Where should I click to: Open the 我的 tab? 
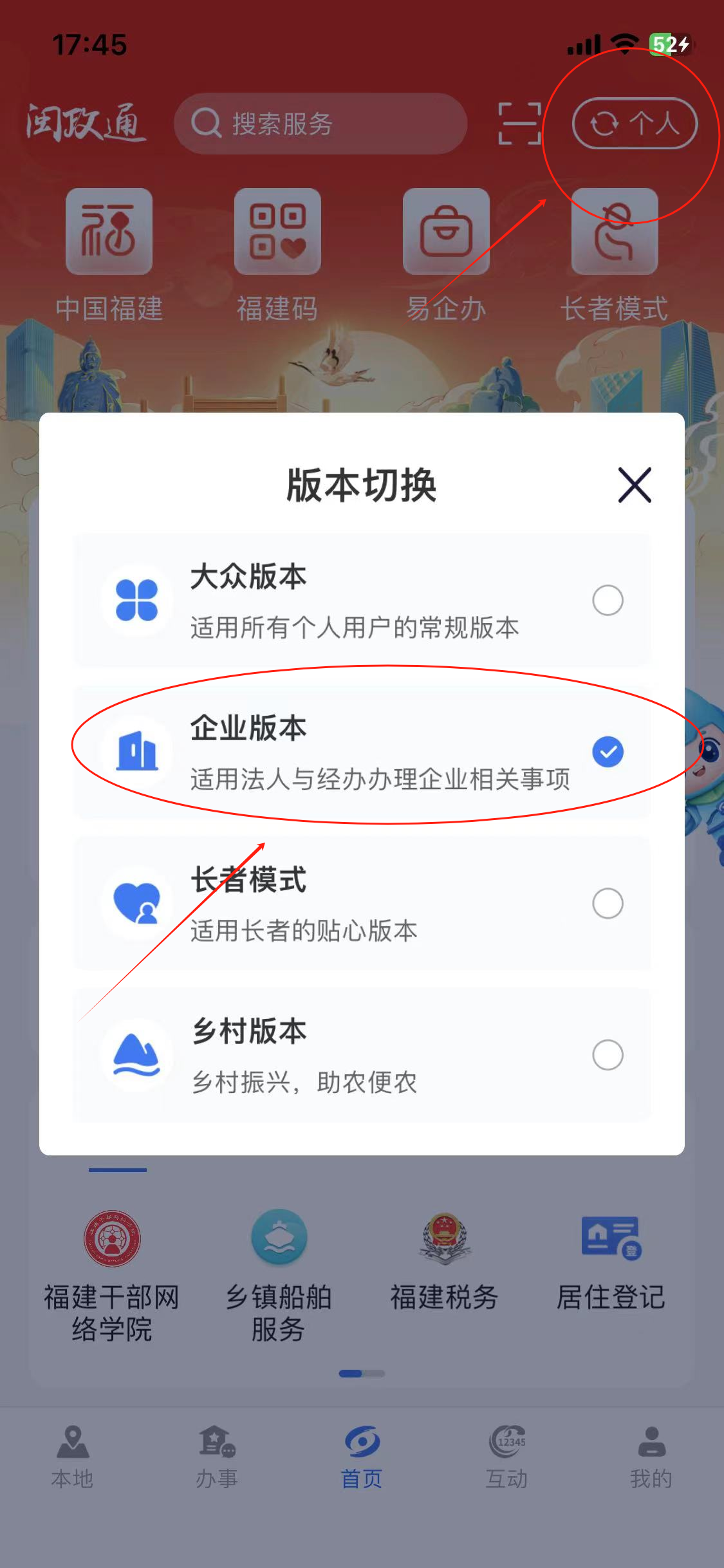[651, 1456]
